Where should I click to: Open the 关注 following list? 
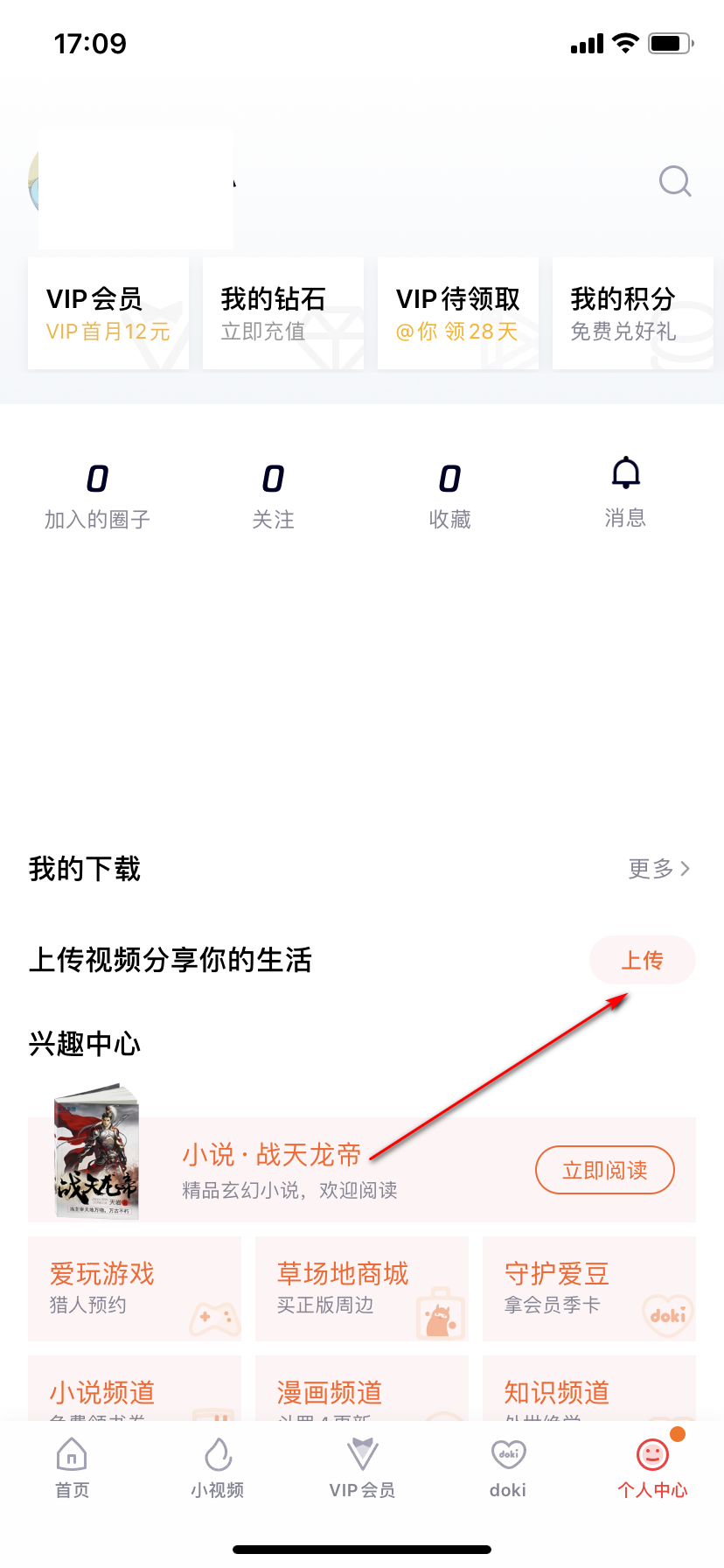[x=273, y=495]
